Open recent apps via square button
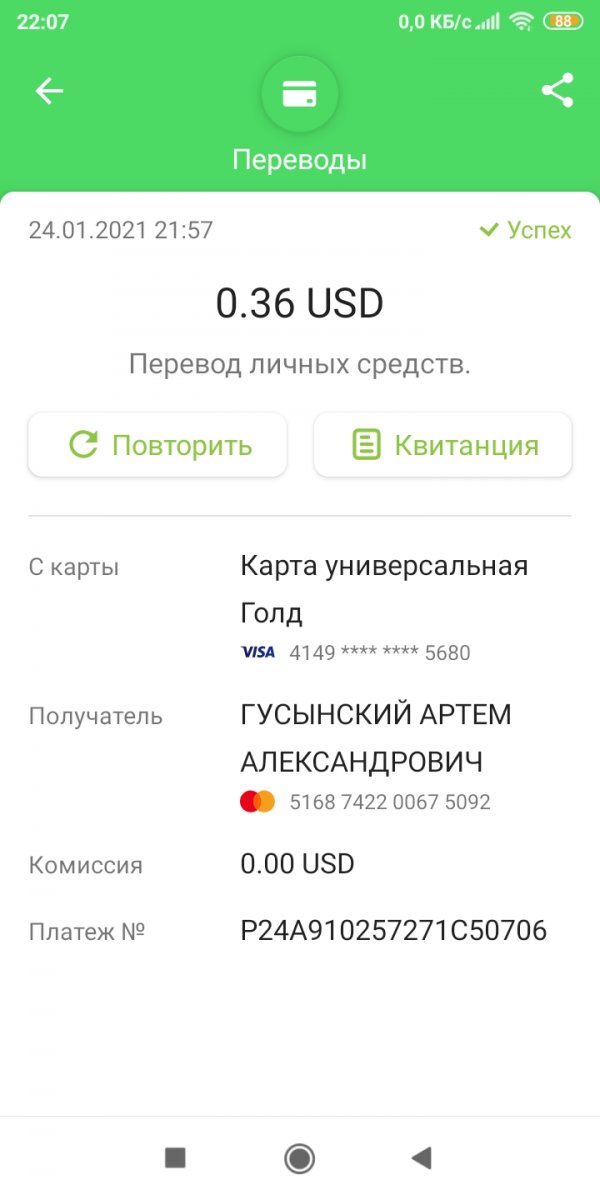The height and width of the screenshot is (1200, 600). click(175, 1158)
